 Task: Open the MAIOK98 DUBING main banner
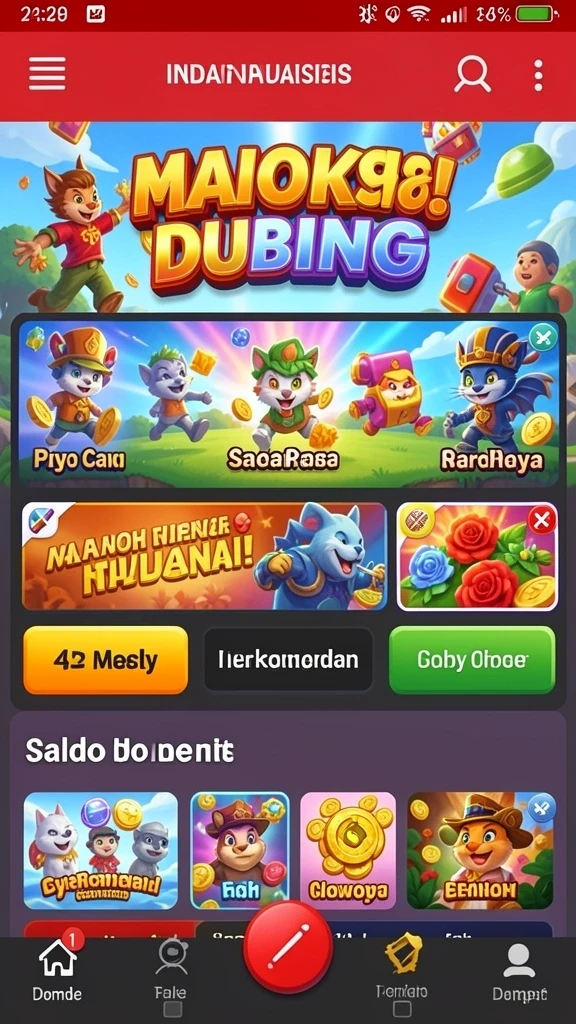click(288, 217)
